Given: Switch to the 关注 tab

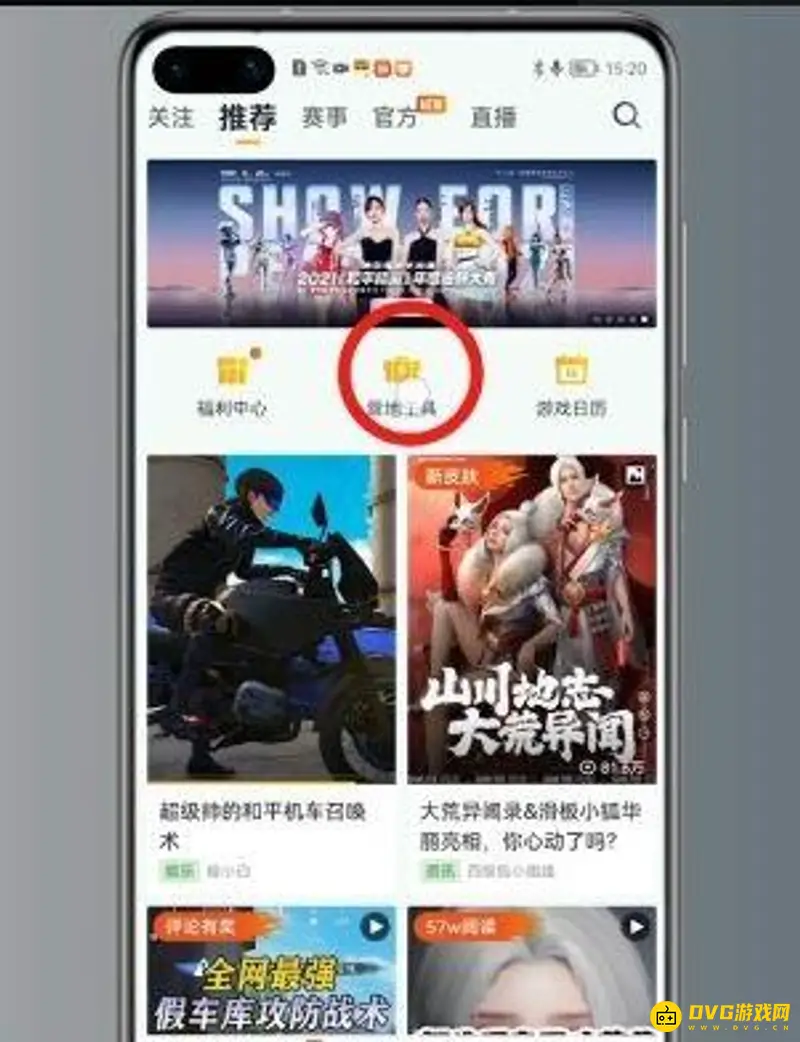Looking at the screenshot, I should pyautogui.click(x=170, y=117).
